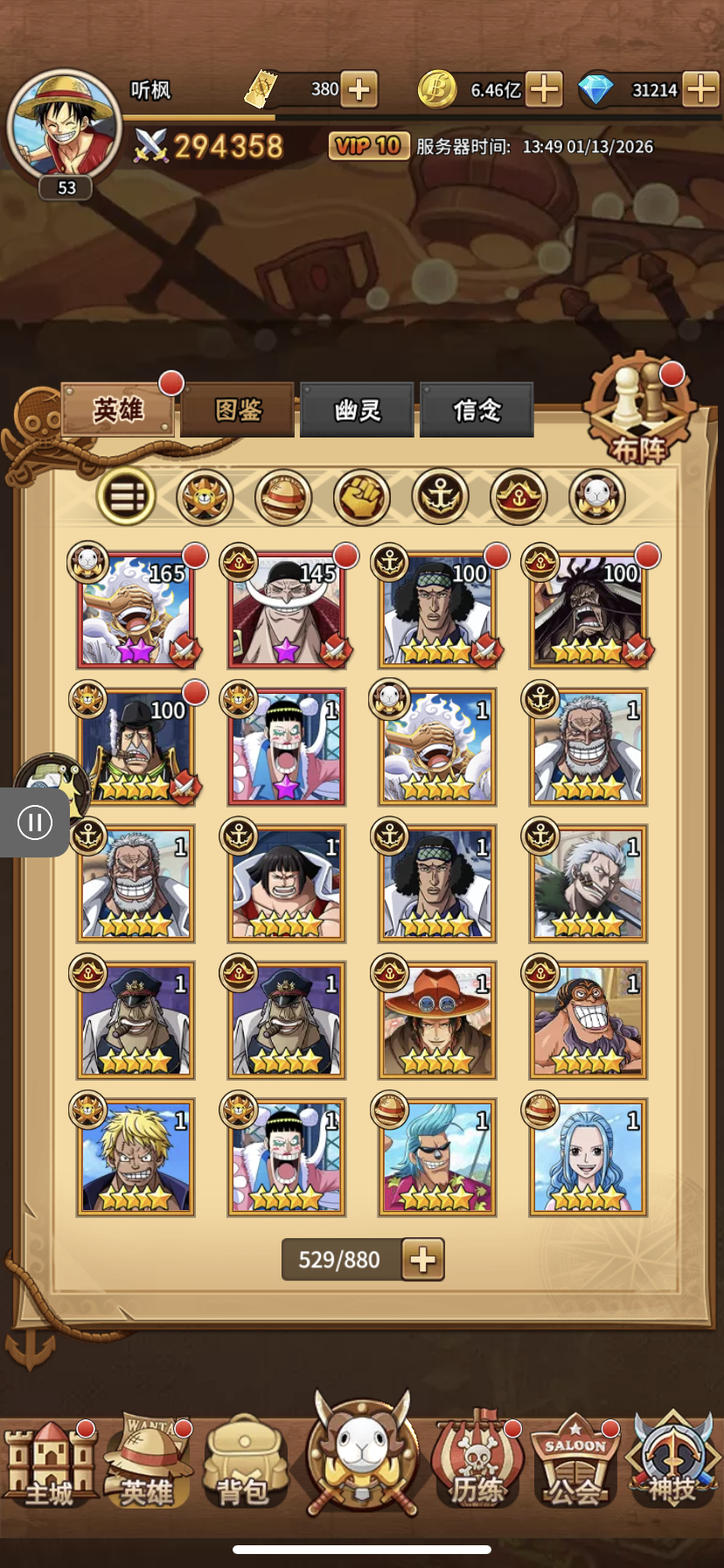Screen dimensions: 724x1568
Task: Filter heroes by the anchor icon
Action: pos(441,497)
